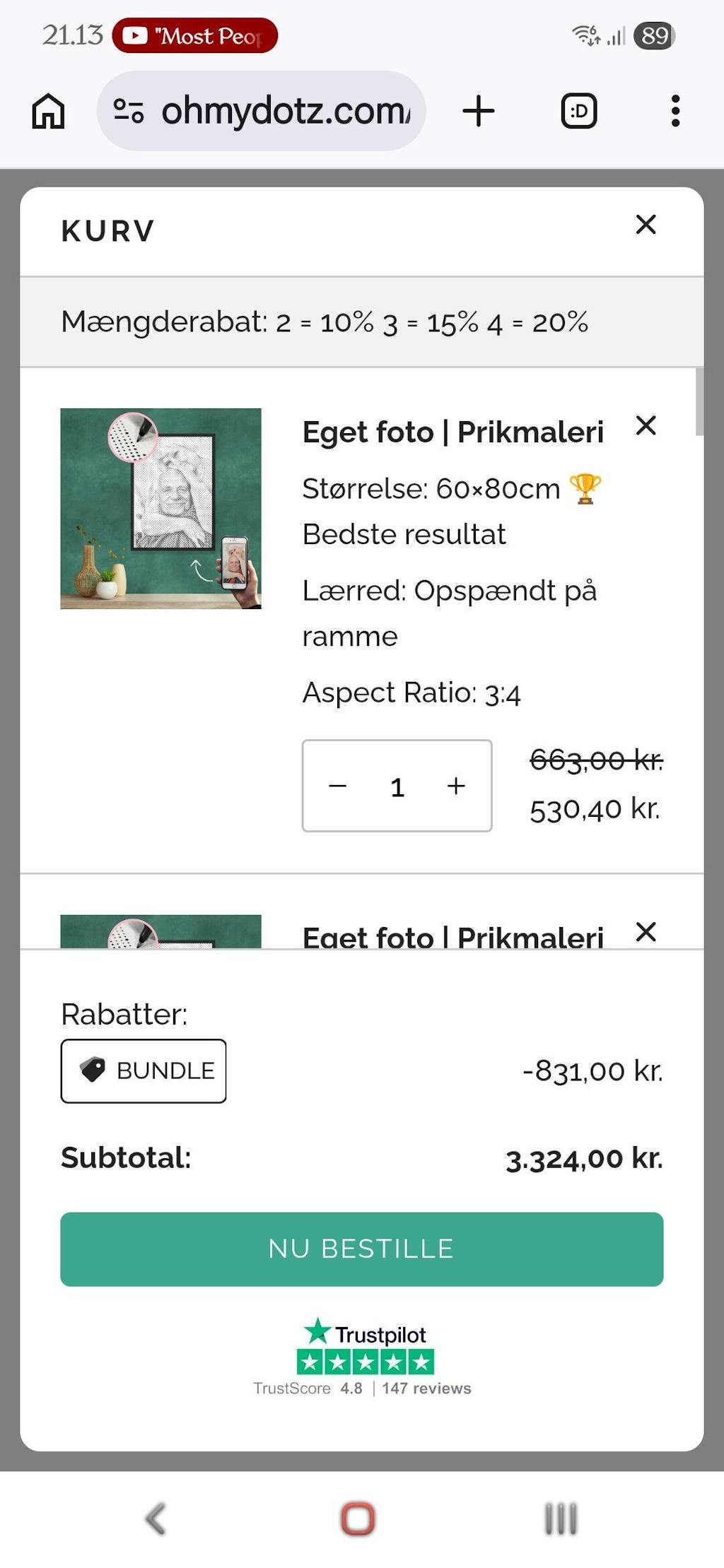Open a new browser tab

[x=479, y=111]
